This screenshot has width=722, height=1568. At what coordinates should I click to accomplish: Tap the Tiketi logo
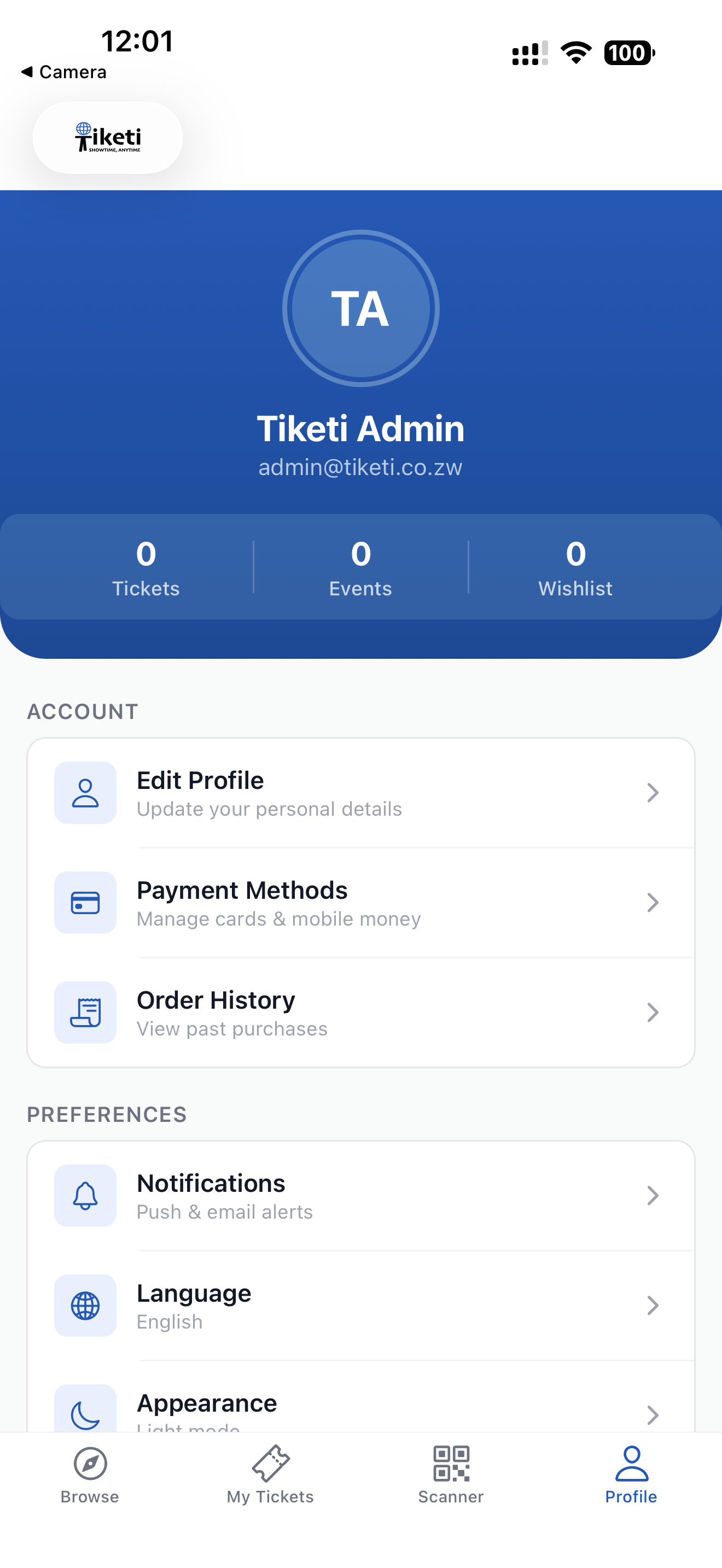(x=107, y=138)
